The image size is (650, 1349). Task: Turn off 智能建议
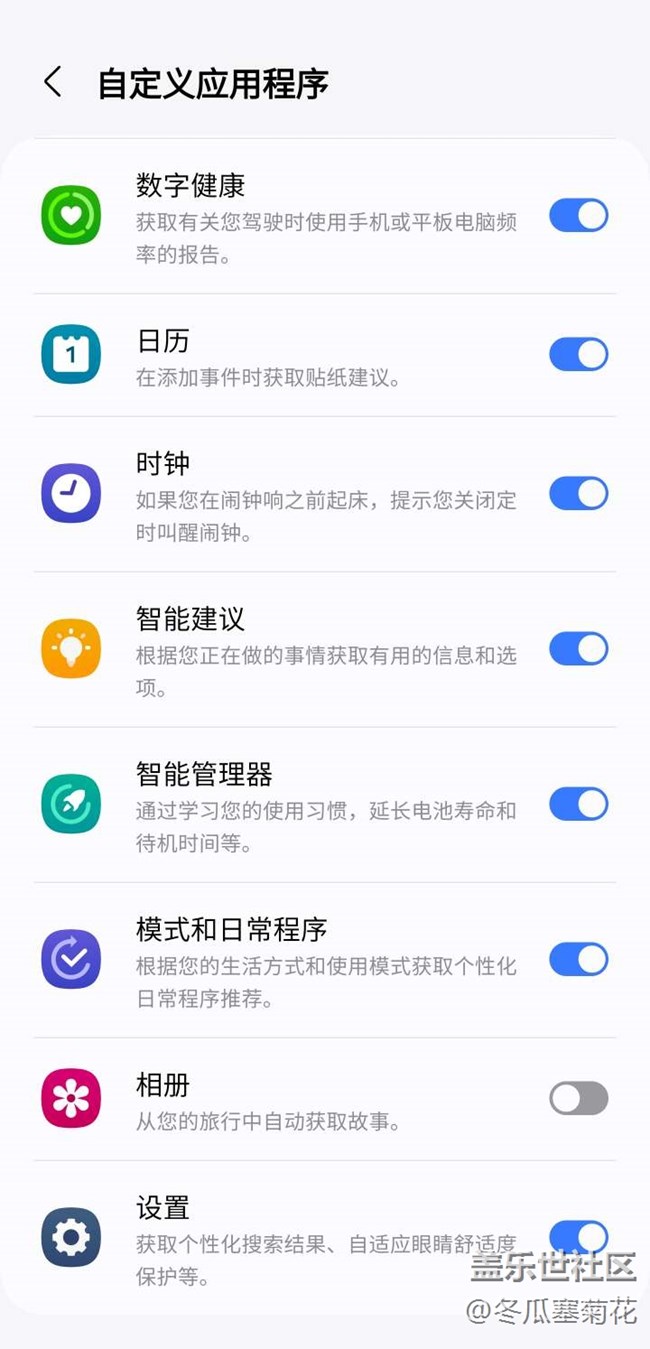[578, 648]
